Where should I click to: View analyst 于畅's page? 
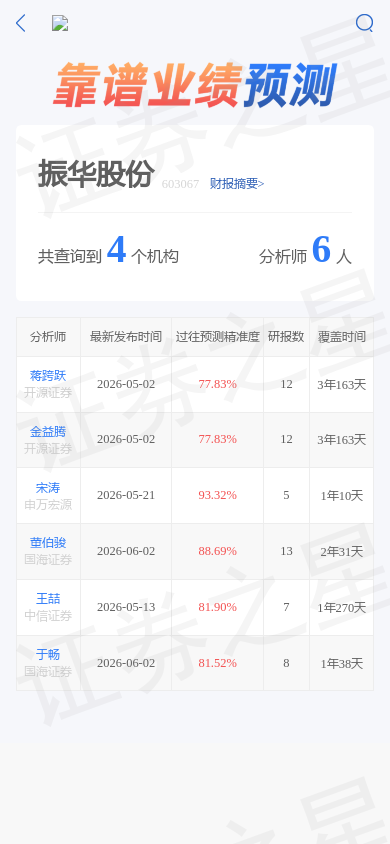48,655
